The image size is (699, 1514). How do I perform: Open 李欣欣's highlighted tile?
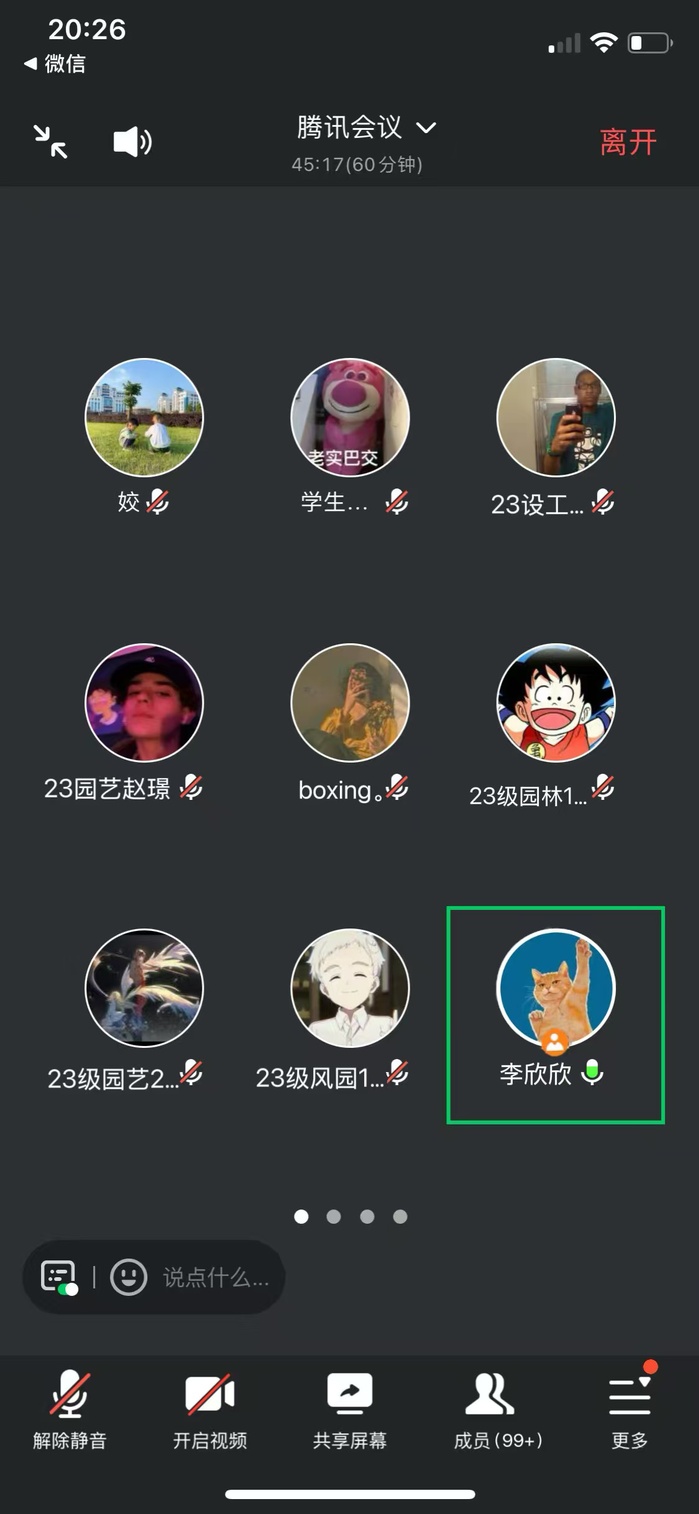coord(555,1014)
